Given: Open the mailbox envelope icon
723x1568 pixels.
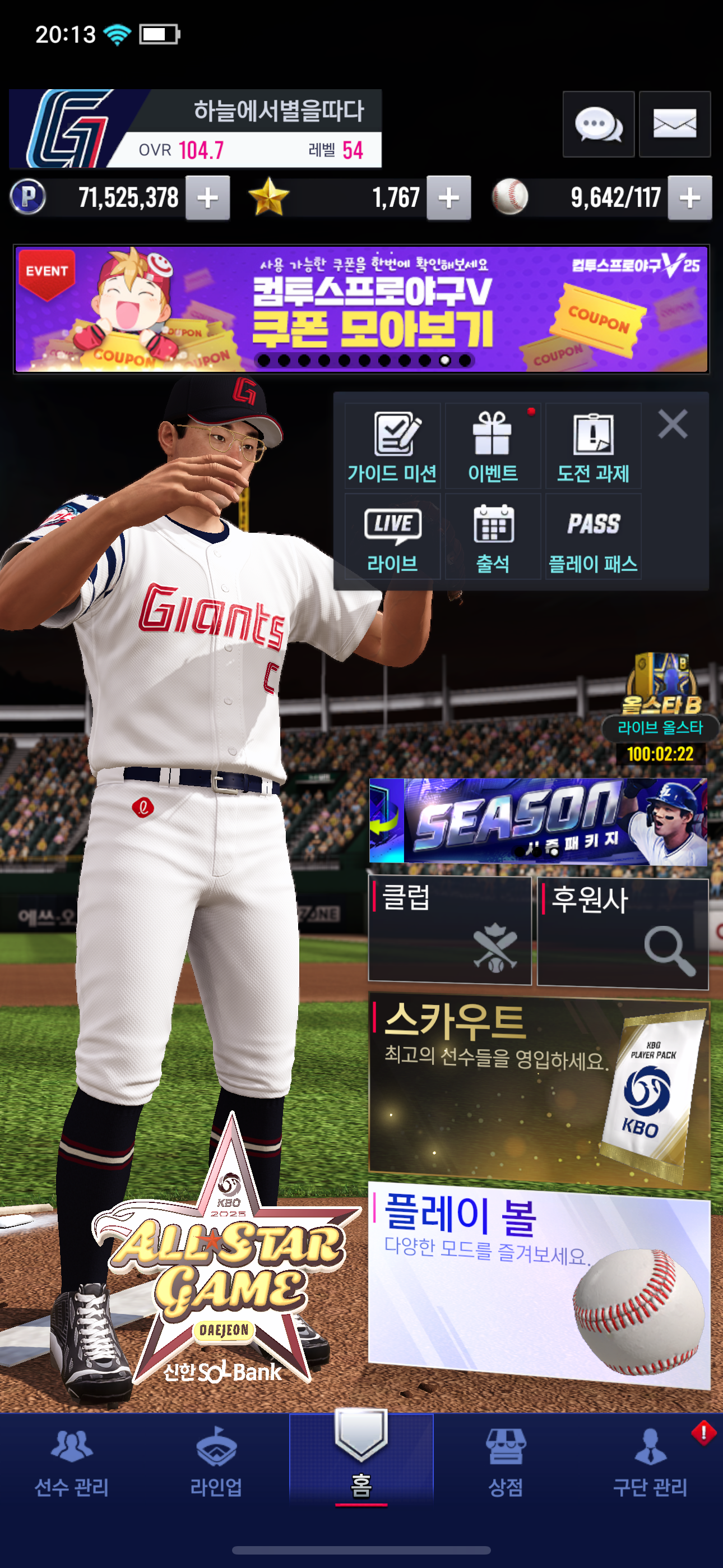Looking at the screenshot, I should point(674,125).
